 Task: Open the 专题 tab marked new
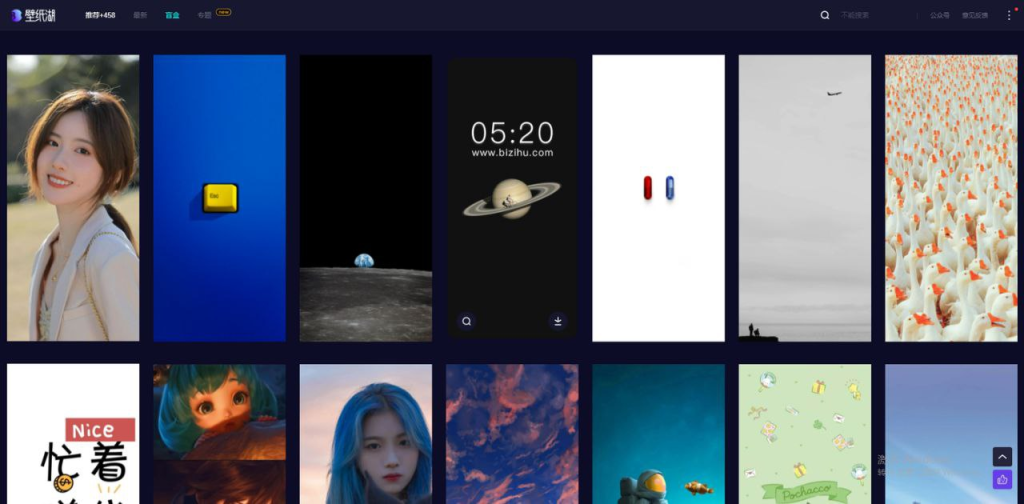coord(205,15)
